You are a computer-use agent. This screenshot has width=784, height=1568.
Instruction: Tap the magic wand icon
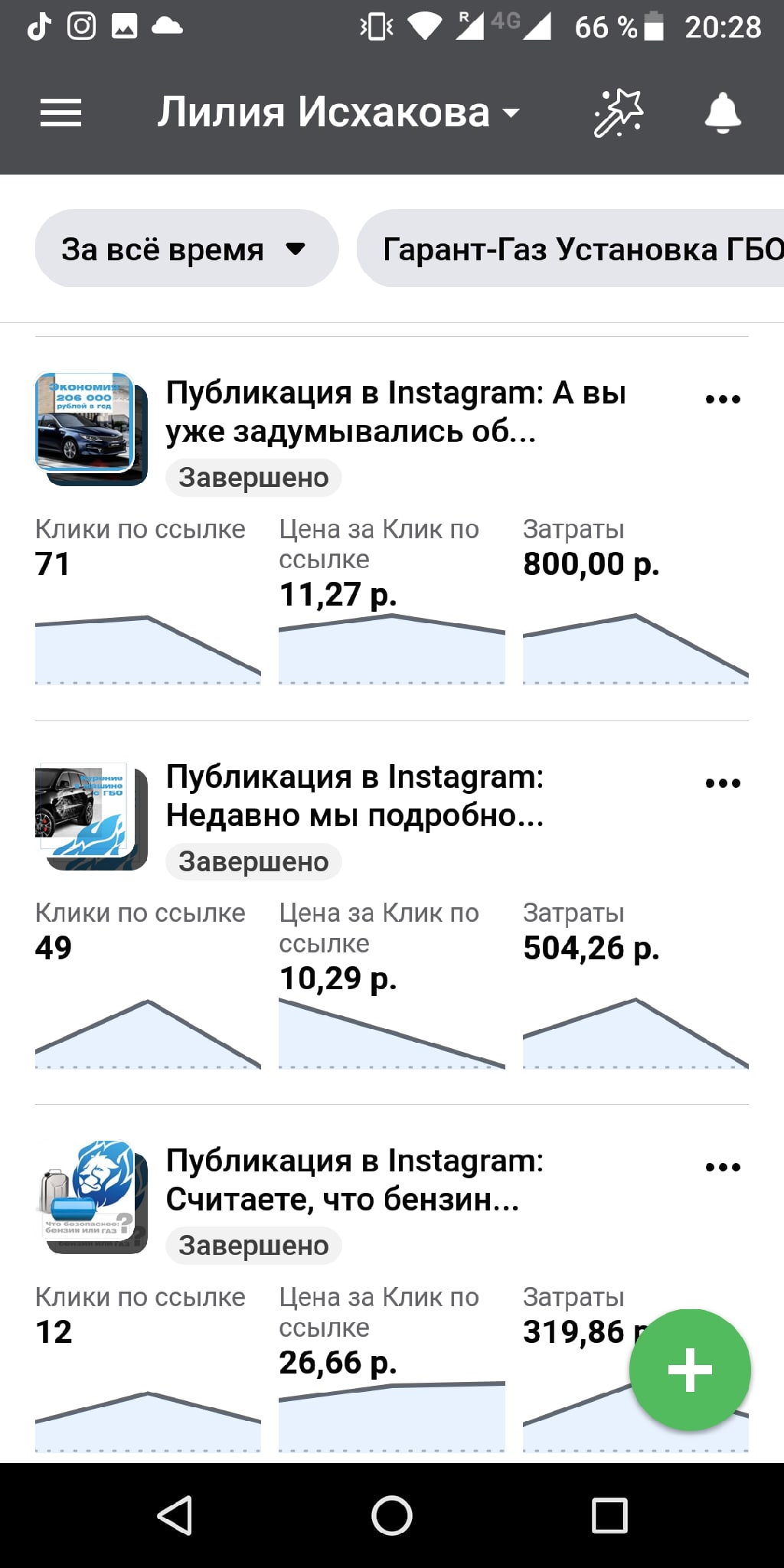point(619,113)
